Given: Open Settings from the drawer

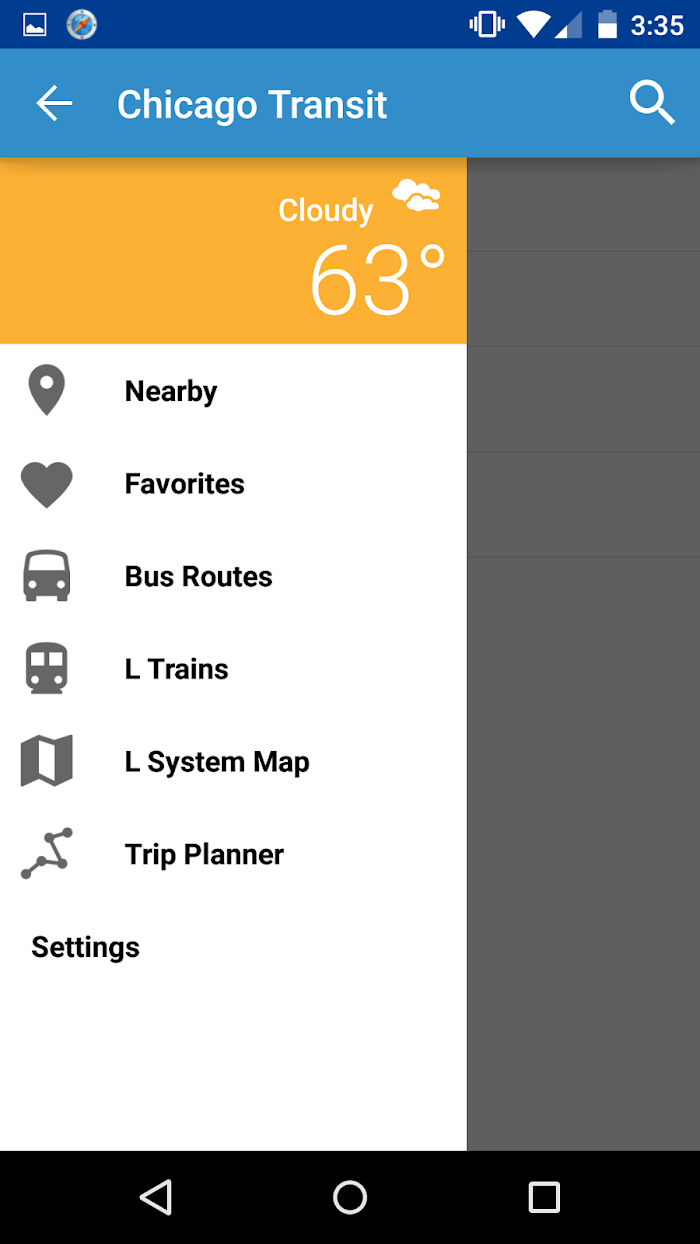Looking at the screenshot, I should 233,947.
